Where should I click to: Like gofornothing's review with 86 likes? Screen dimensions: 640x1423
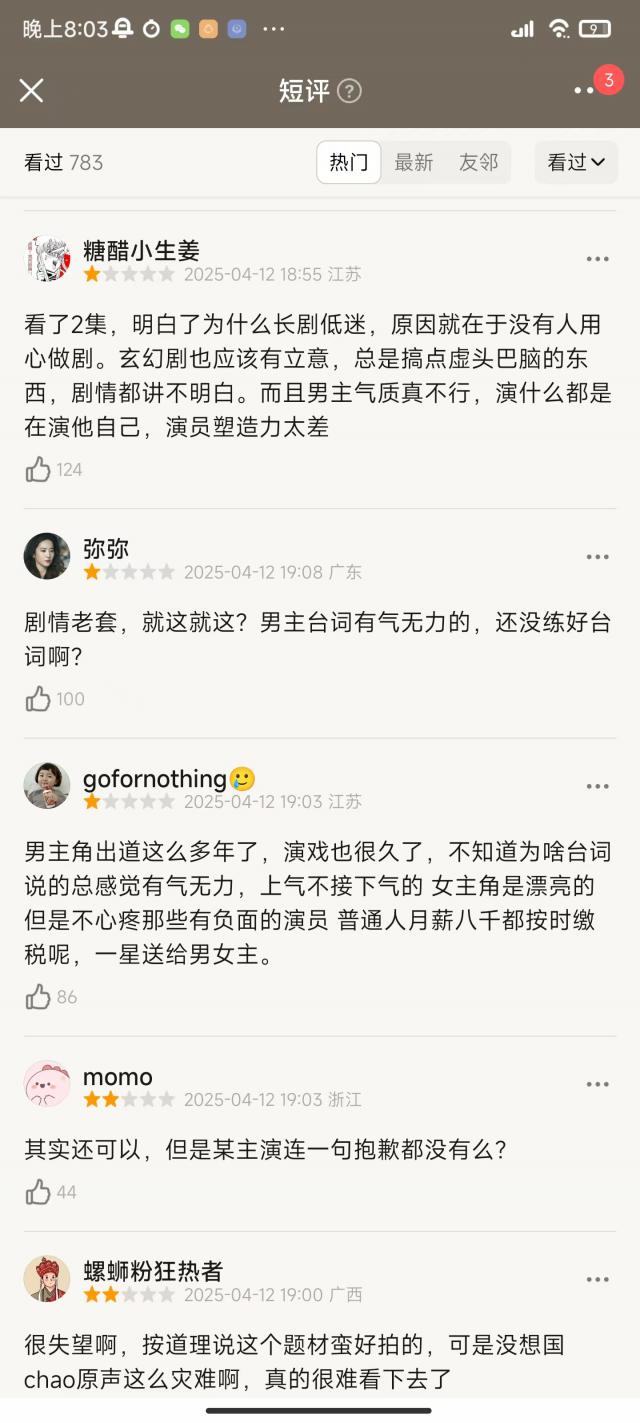click(39, 996)
